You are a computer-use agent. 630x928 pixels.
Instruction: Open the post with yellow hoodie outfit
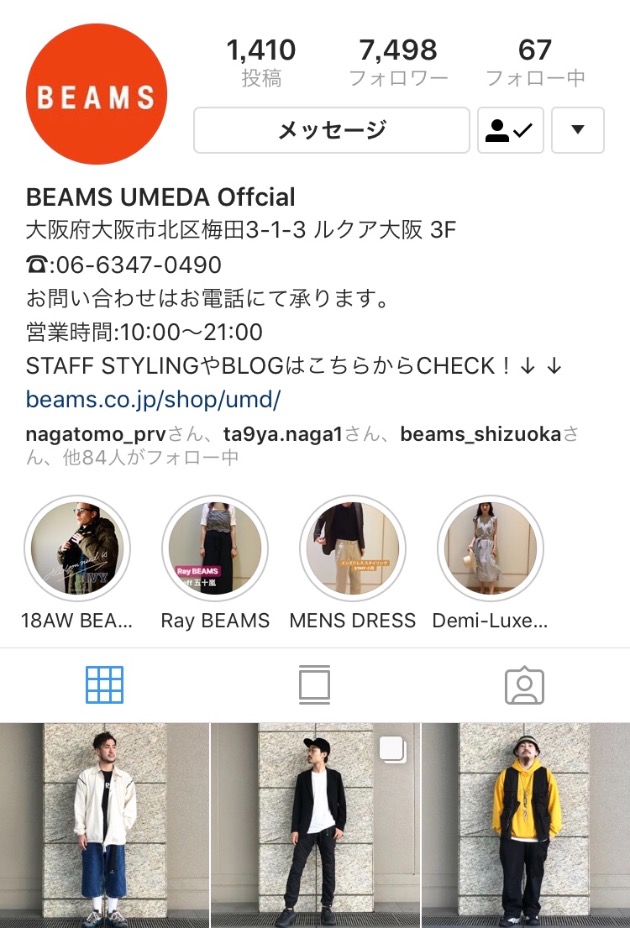(x=526, y=825)
